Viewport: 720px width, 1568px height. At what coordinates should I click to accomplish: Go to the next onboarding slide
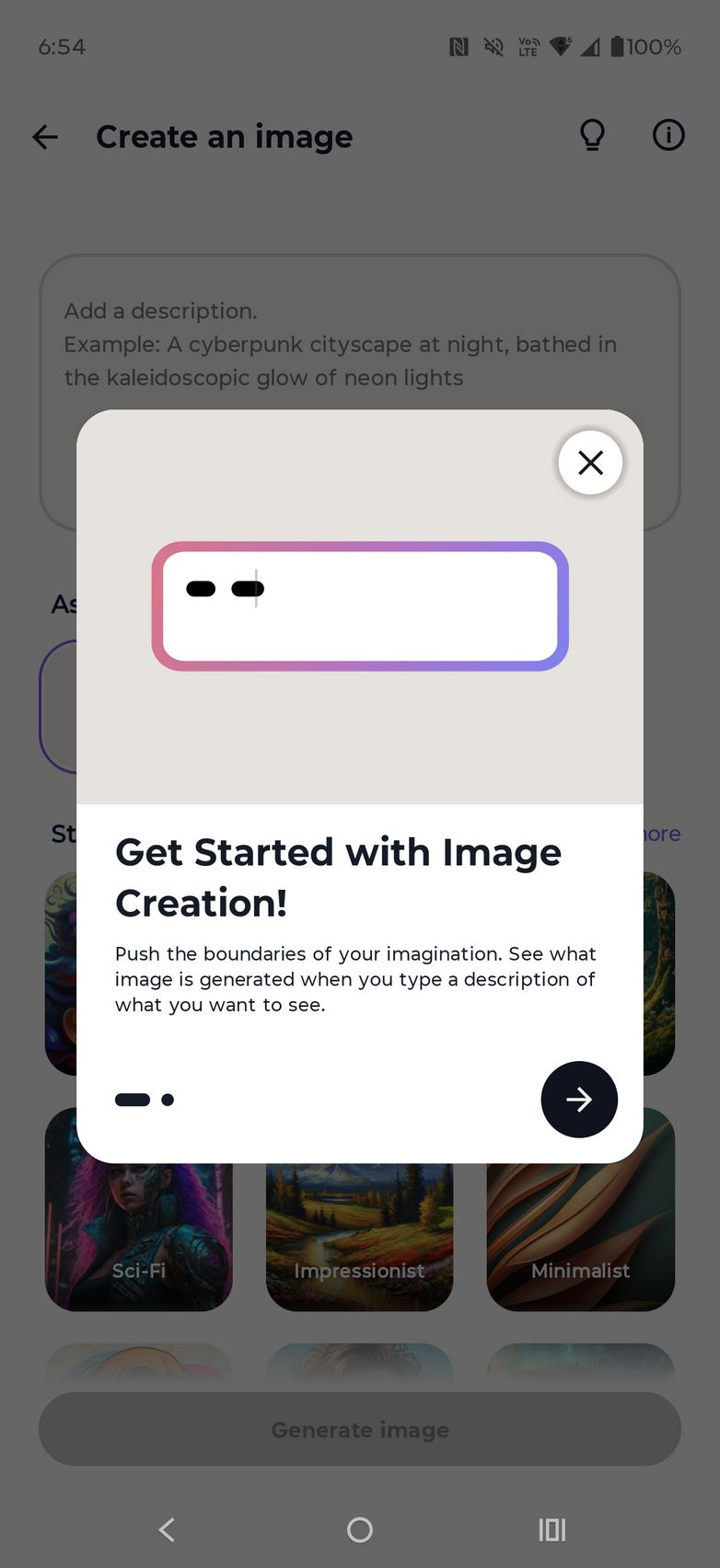tap(578, 1099)
